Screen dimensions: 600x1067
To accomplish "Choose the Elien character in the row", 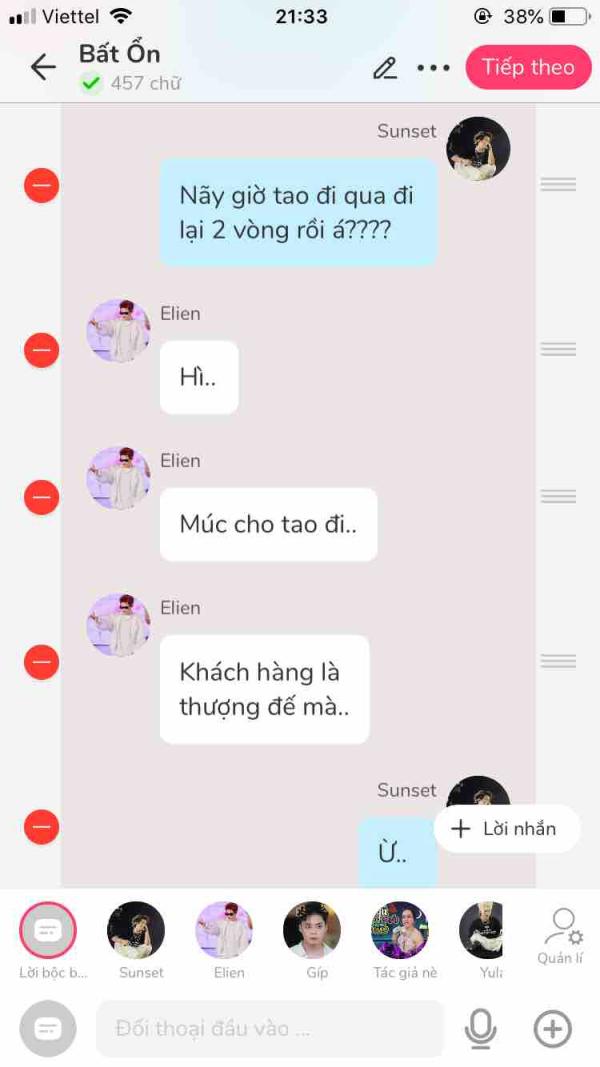I will click(224, 931).
